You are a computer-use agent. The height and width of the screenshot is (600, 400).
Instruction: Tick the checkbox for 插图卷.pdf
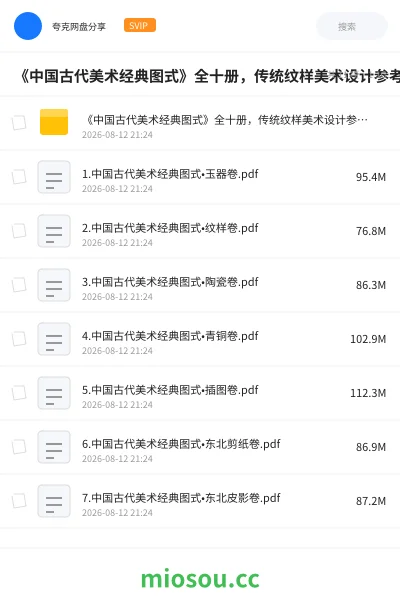click(x=19, y=393)
